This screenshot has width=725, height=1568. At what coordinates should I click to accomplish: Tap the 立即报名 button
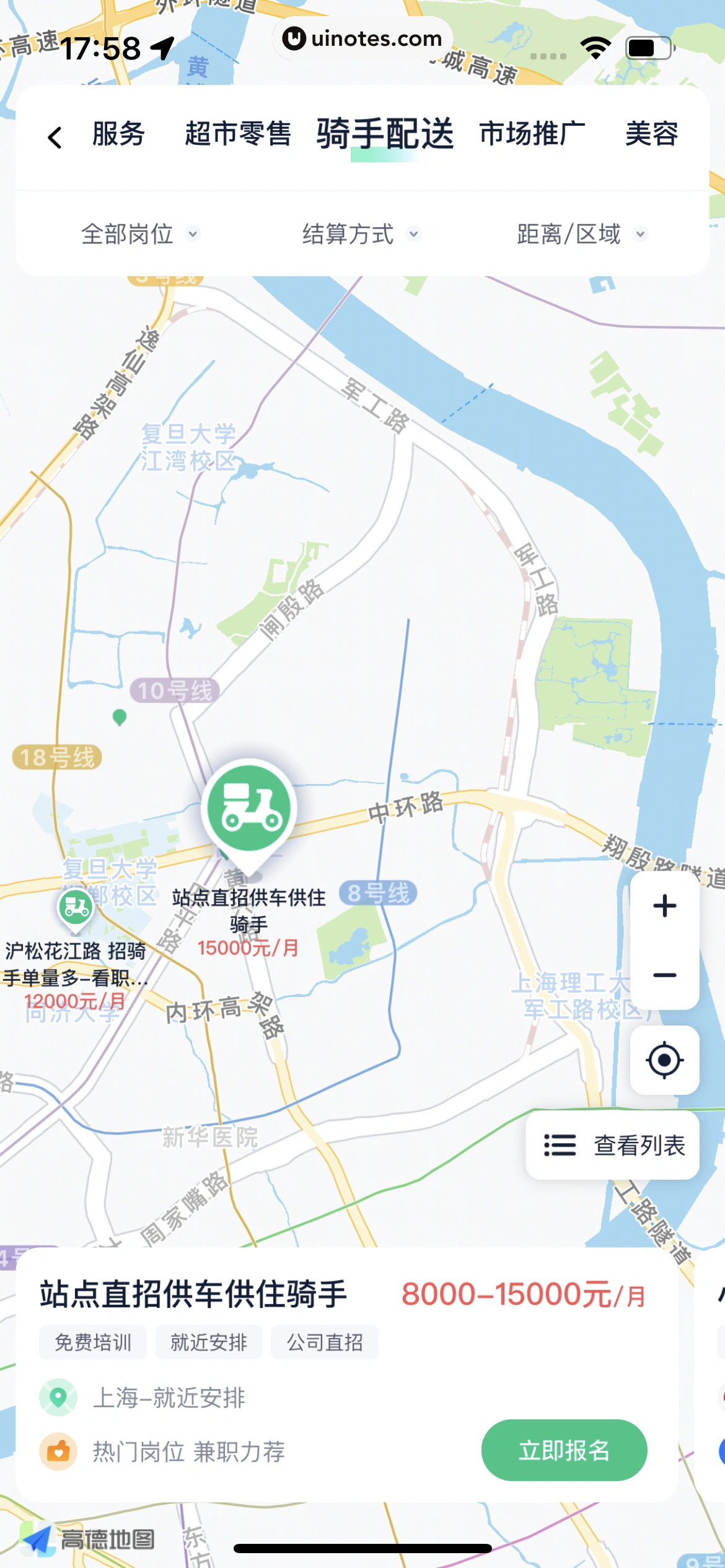point(564,1451)
